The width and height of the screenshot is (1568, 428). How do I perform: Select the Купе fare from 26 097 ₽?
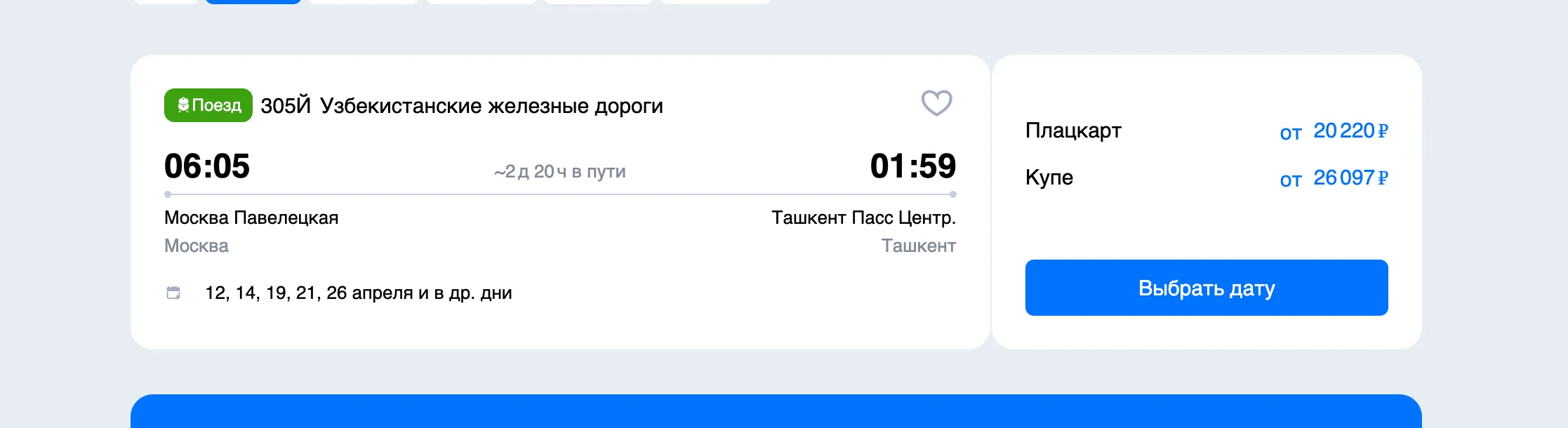(x=1206, y=178)
